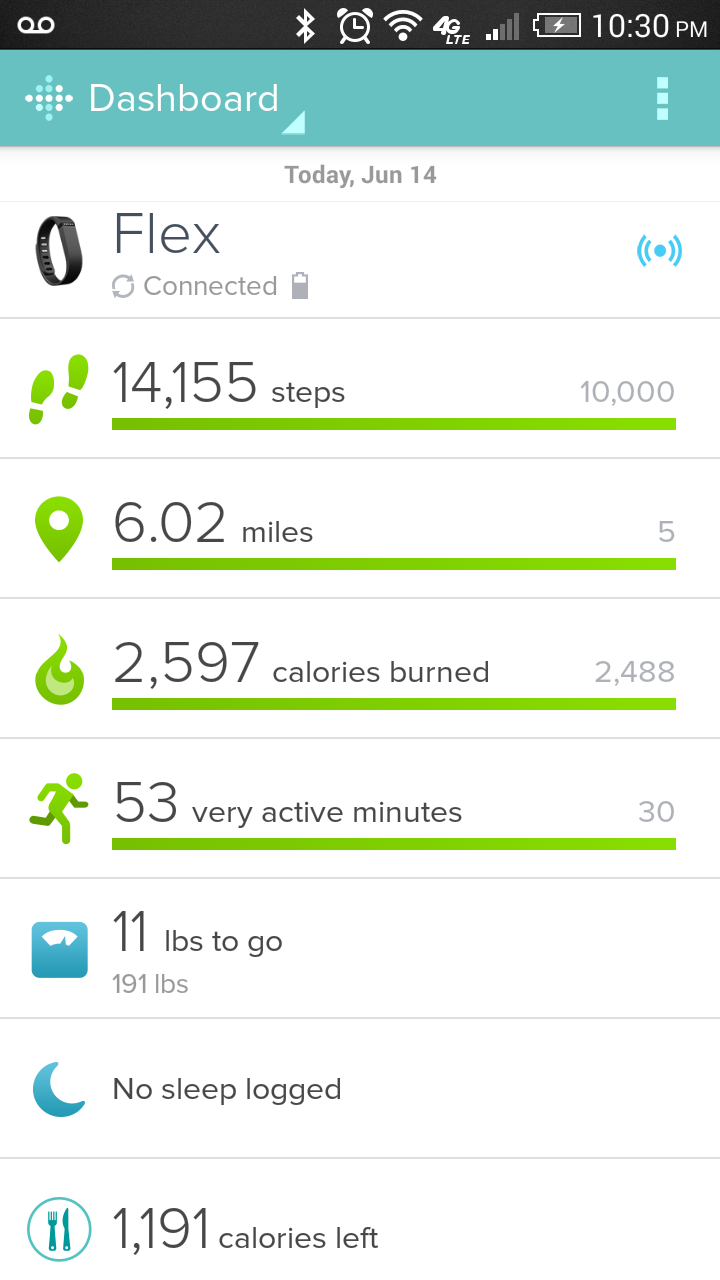Show calories burned details
The width and height of the screenshot is (720, 1280).
click(360, 669)
